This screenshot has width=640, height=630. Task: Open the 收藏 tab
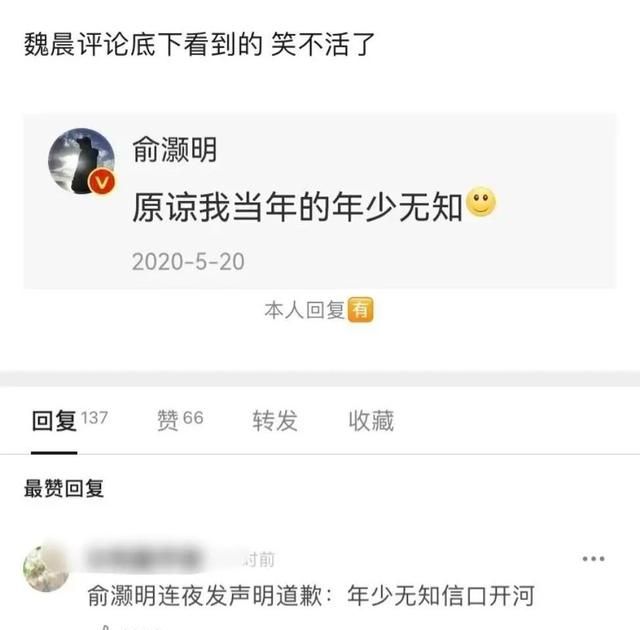[x=370, y=421]
